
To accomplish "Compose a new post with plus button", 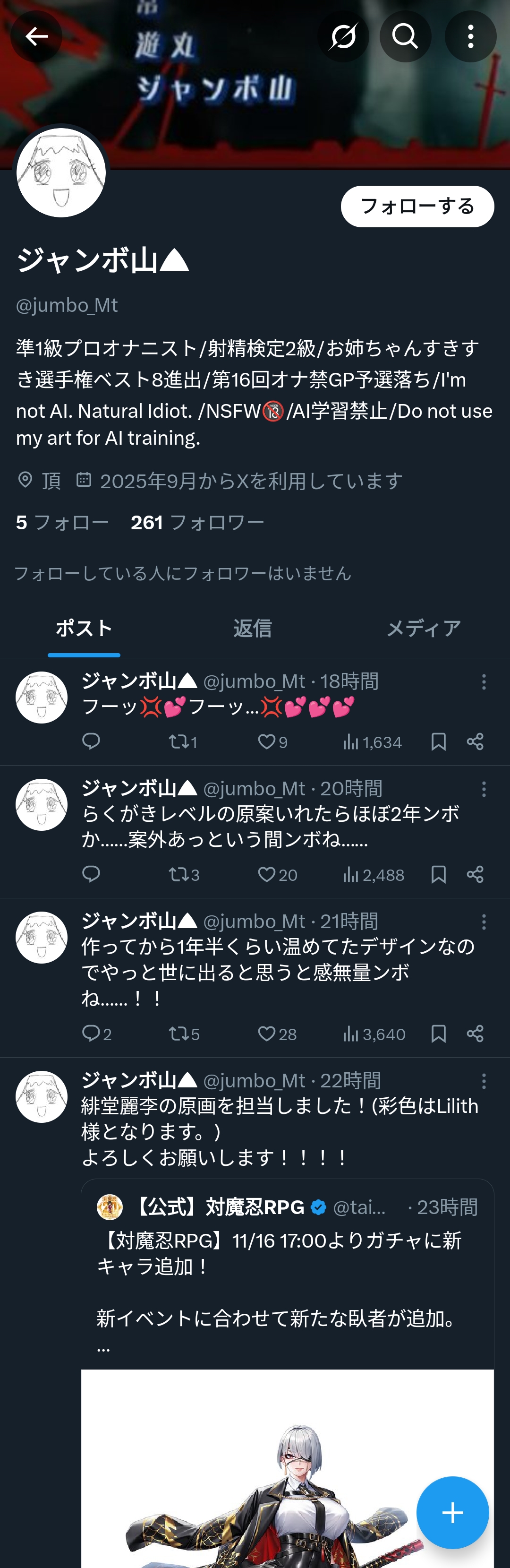I will point(452,1512).
